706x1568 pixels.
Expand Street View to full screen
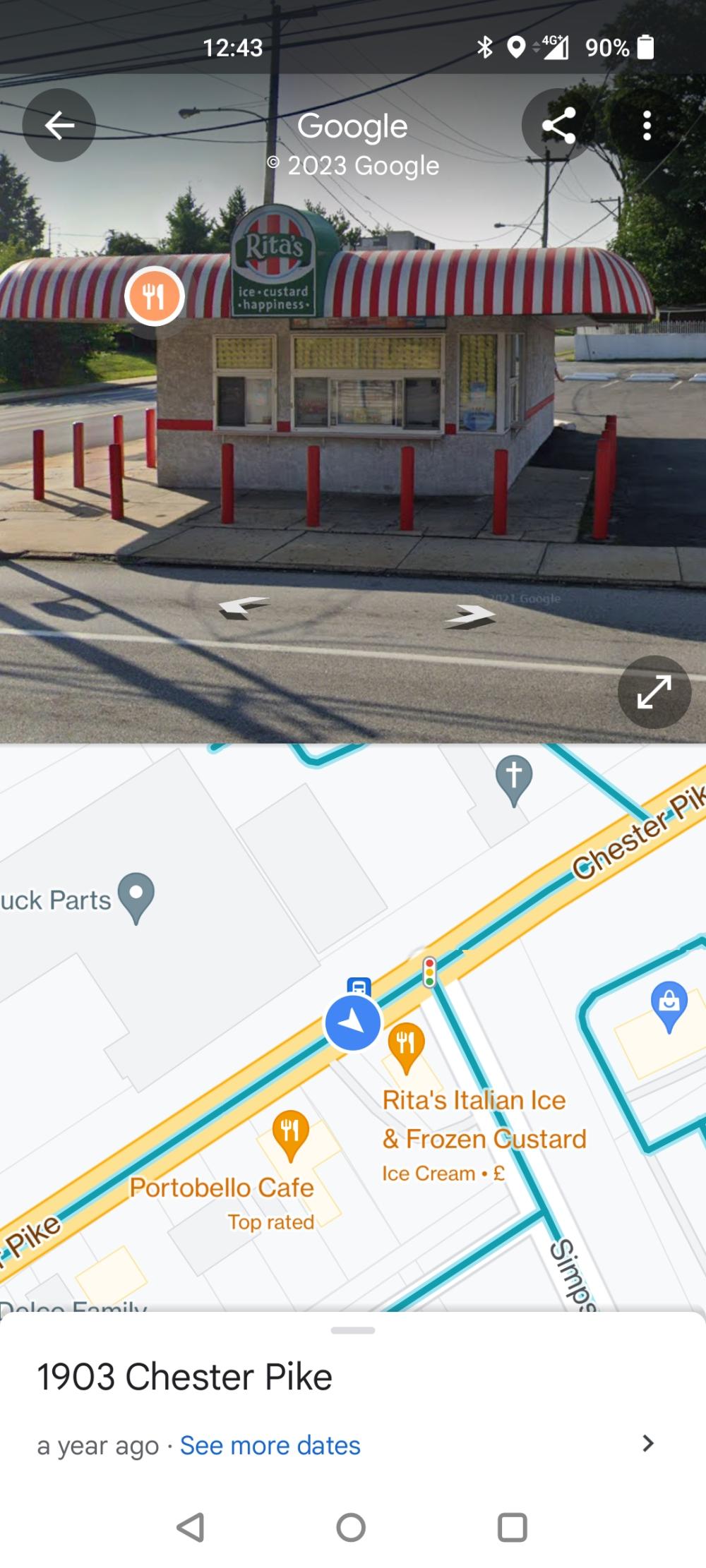[654, 692]
